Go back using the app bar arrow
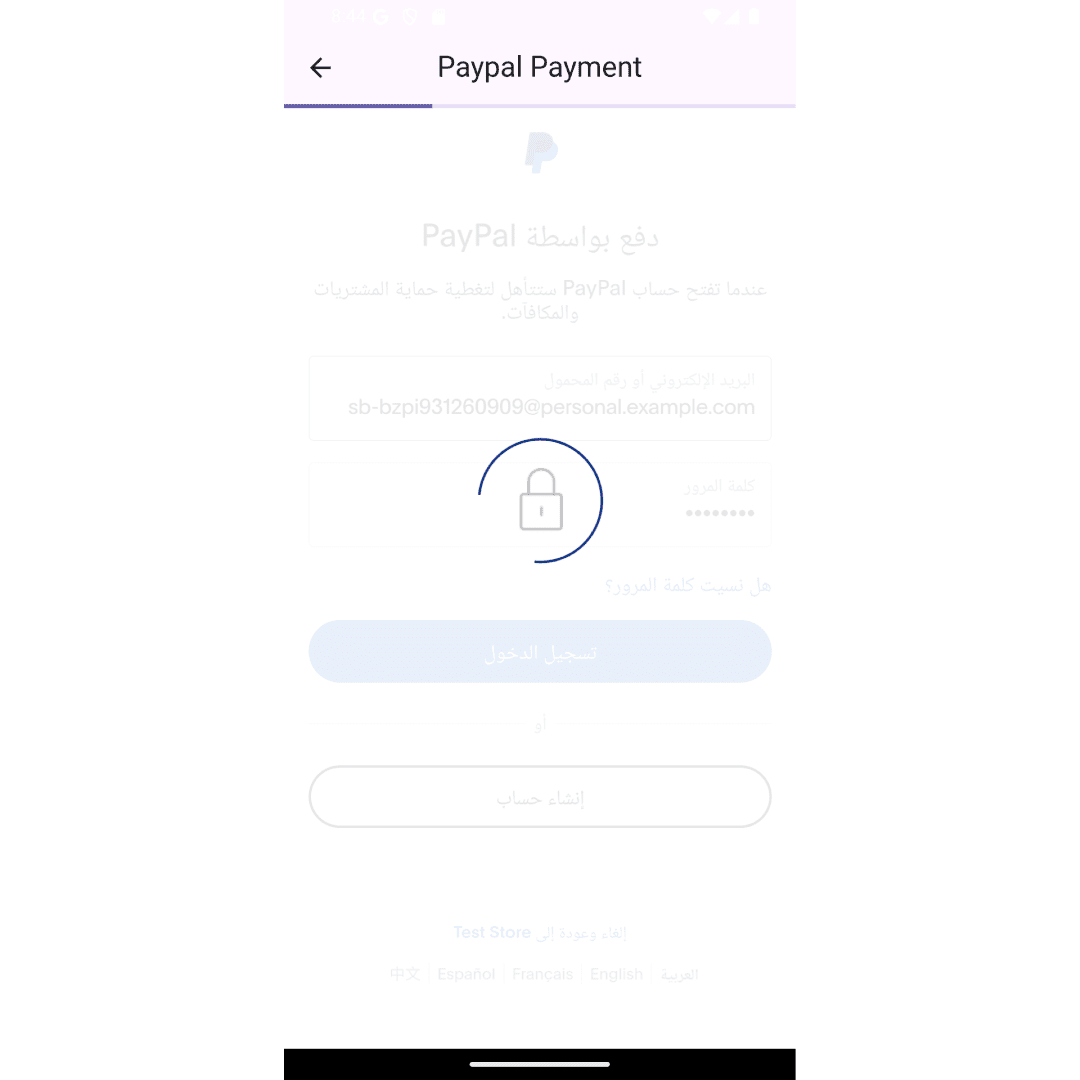Viewport: 1080px width, 1080px height. (x=320, y=68)
